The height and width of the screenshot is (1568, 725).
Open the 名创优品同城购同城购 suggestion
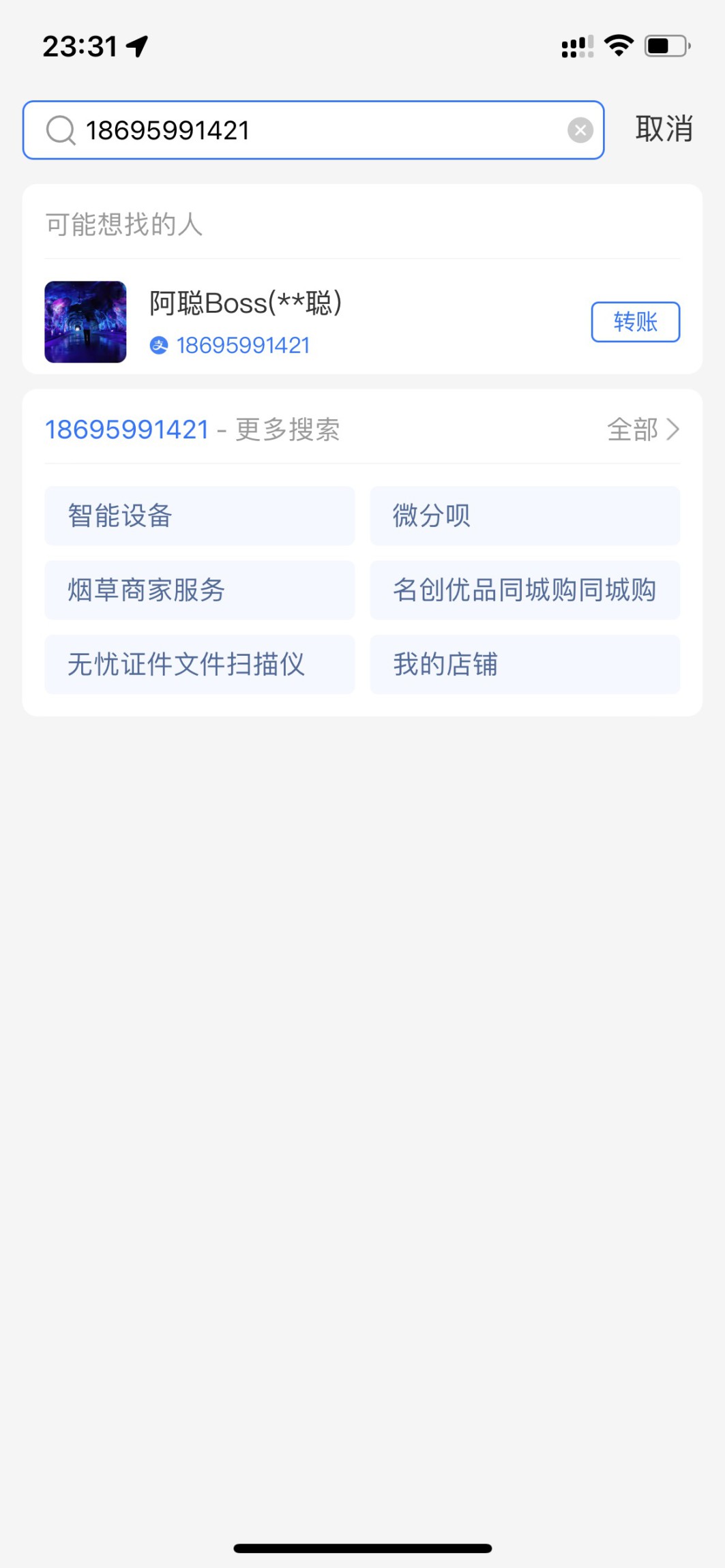[x=524, y=590]
